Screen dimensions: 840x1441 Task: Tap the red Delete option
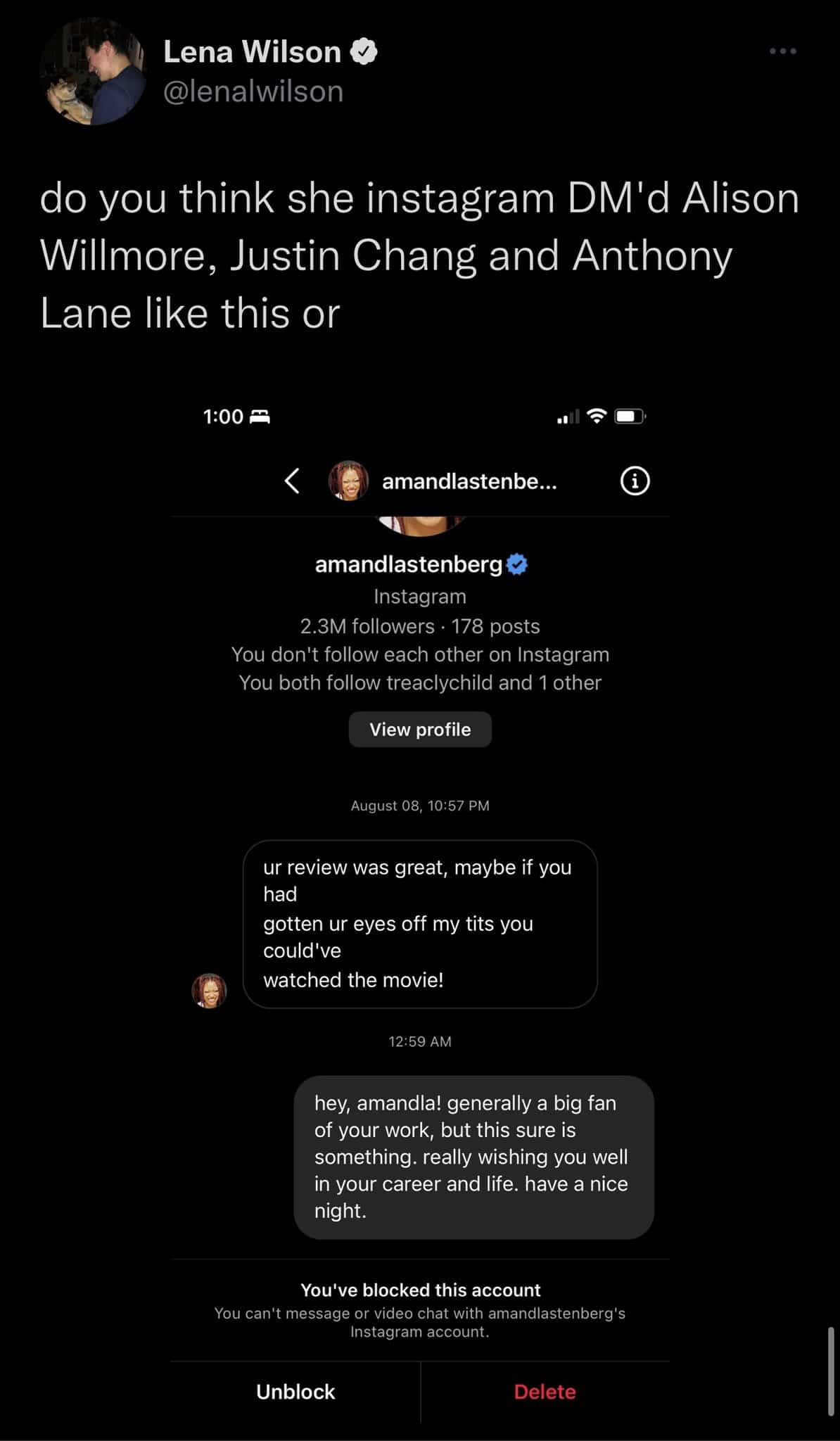point(545,1390)
